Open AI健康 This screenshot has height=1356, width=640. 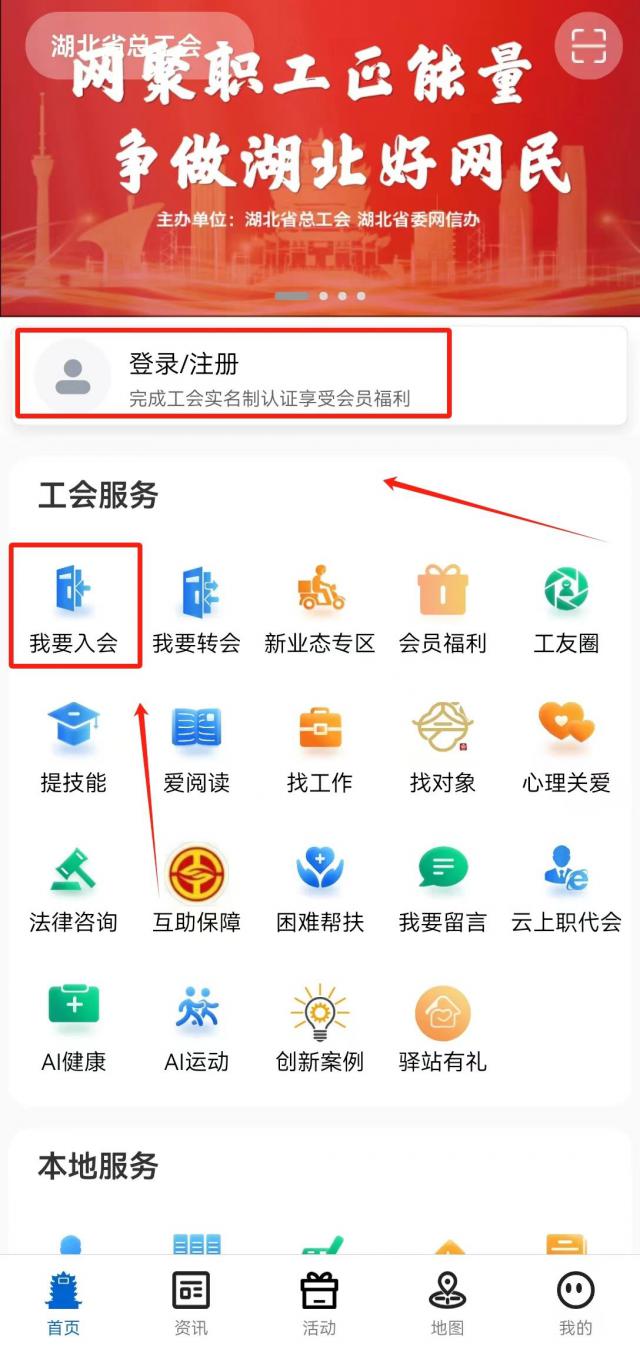(x=73, y=1025)
